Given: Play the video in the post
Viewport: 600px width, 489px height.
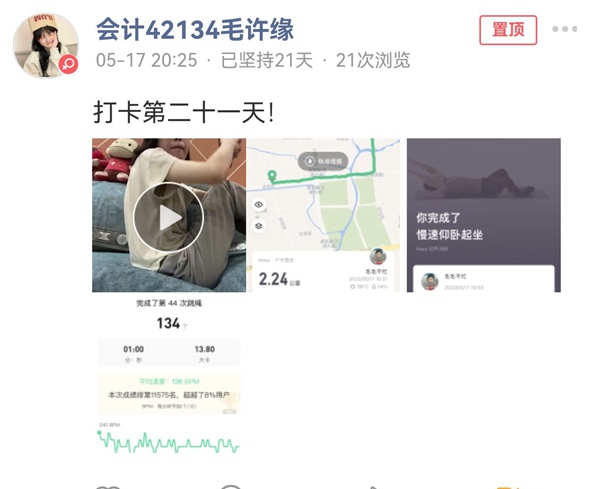Looking at the screenshot, I should click(x=168, y=216).
